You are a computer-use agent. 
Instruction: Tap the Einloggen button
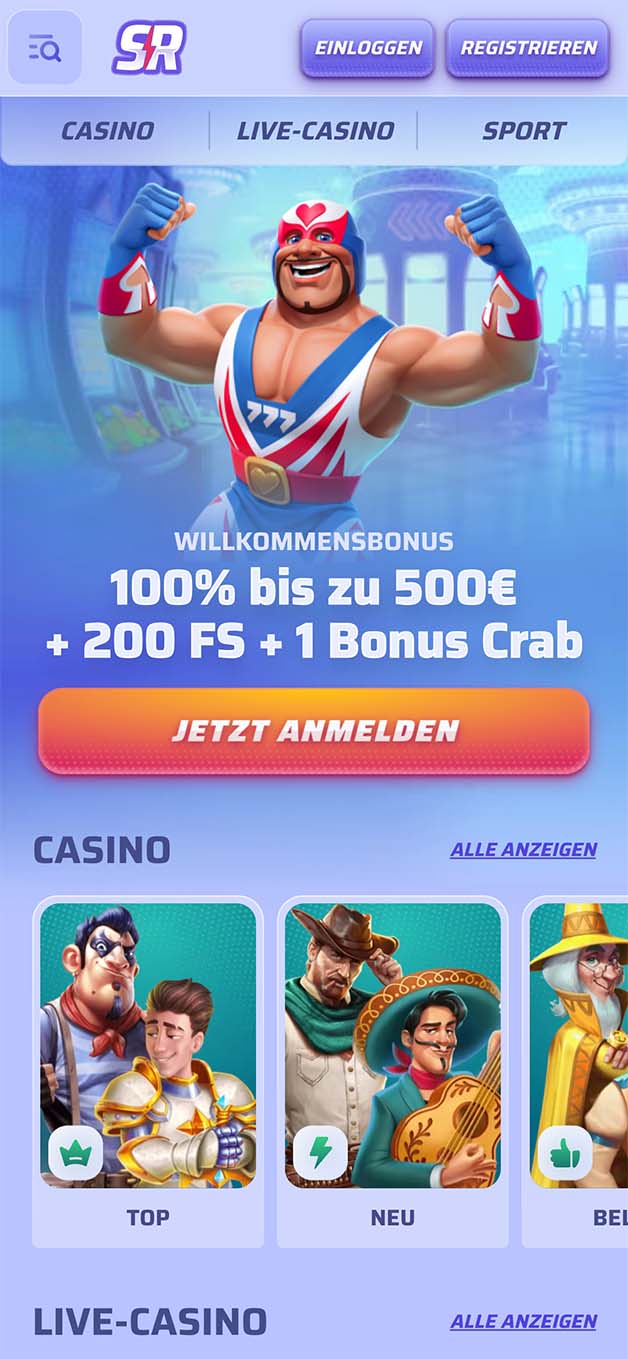point(368,47)
